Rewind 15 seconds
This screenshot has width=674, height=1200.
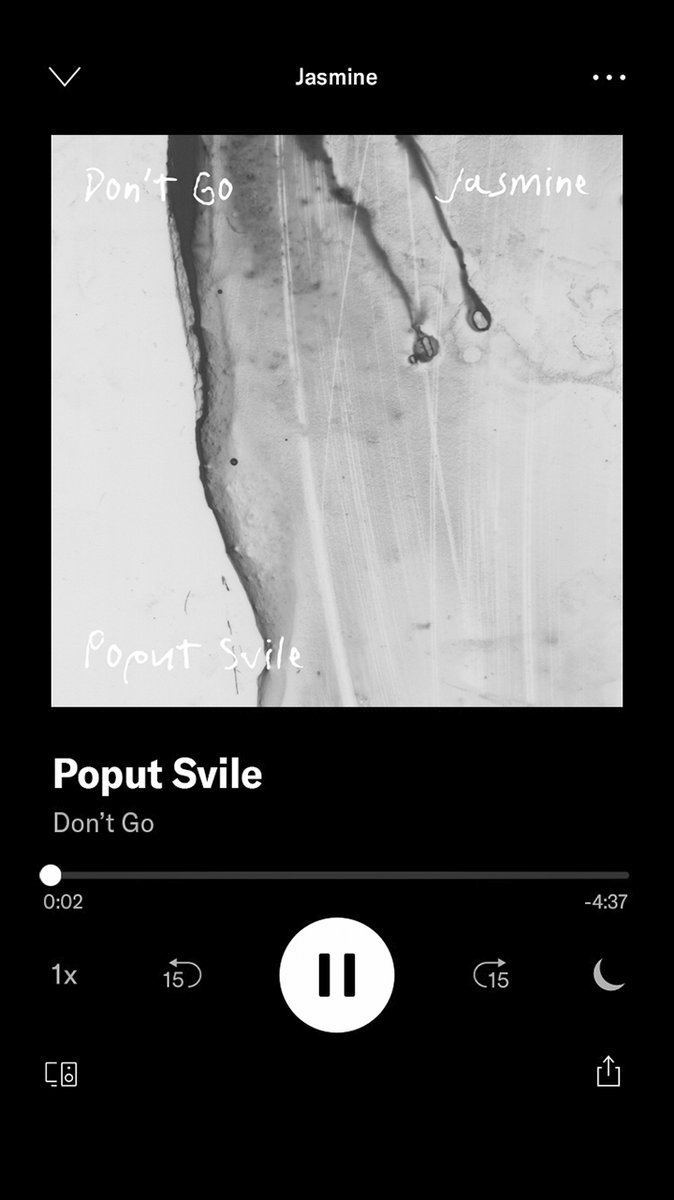(x=182, y=974)
